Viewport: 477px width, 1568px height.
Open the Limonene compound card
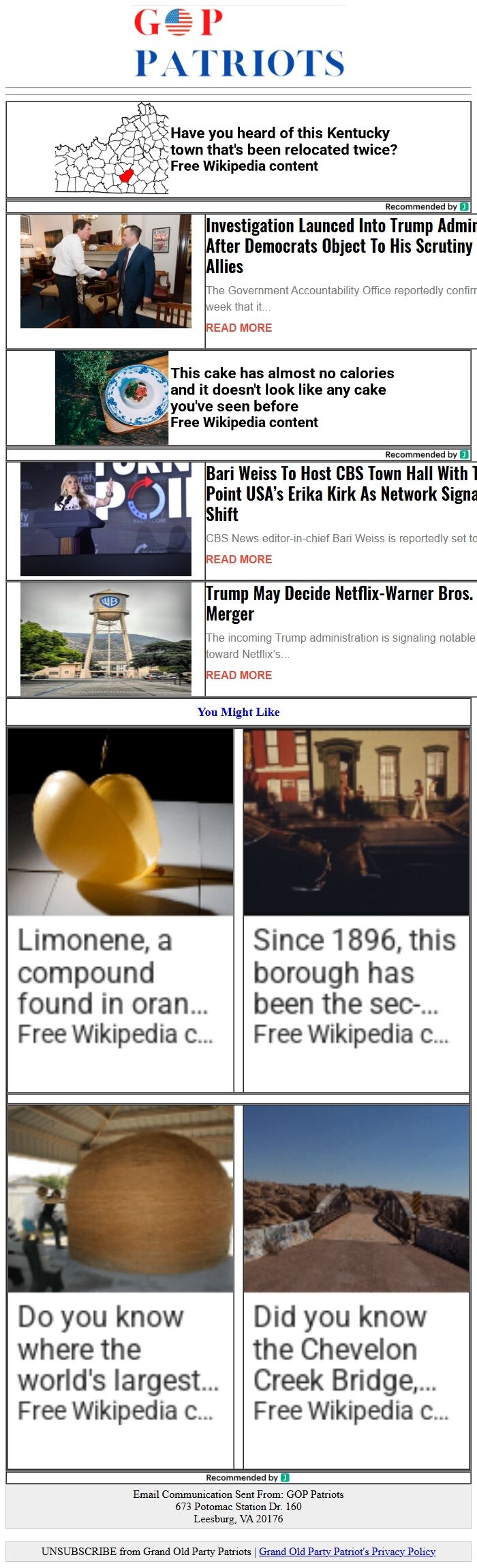tap(121, 909)
